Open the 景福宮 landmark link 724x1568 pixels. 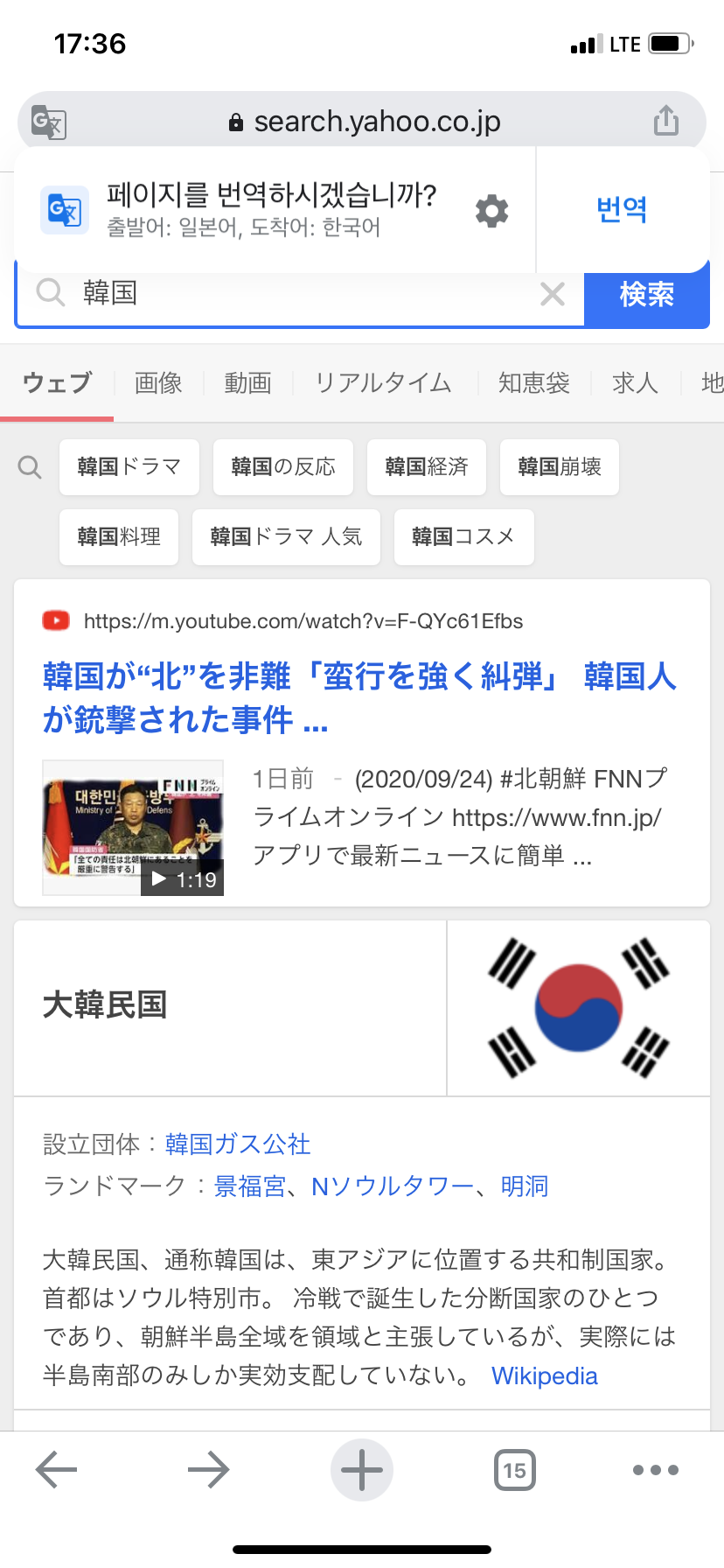tap(250, 1186)
